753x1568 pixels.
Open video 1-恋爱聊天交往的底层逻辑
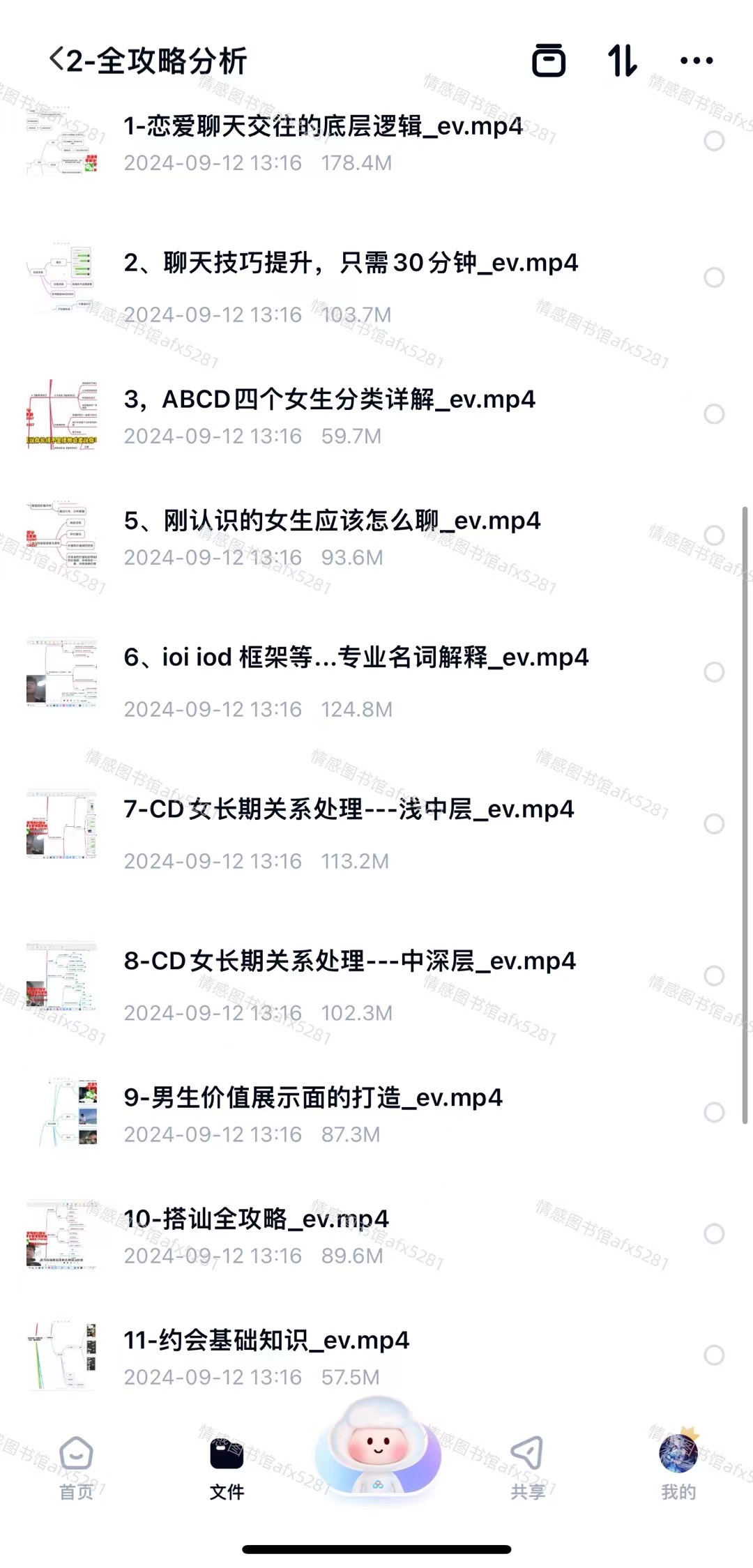tap(323, 127)
